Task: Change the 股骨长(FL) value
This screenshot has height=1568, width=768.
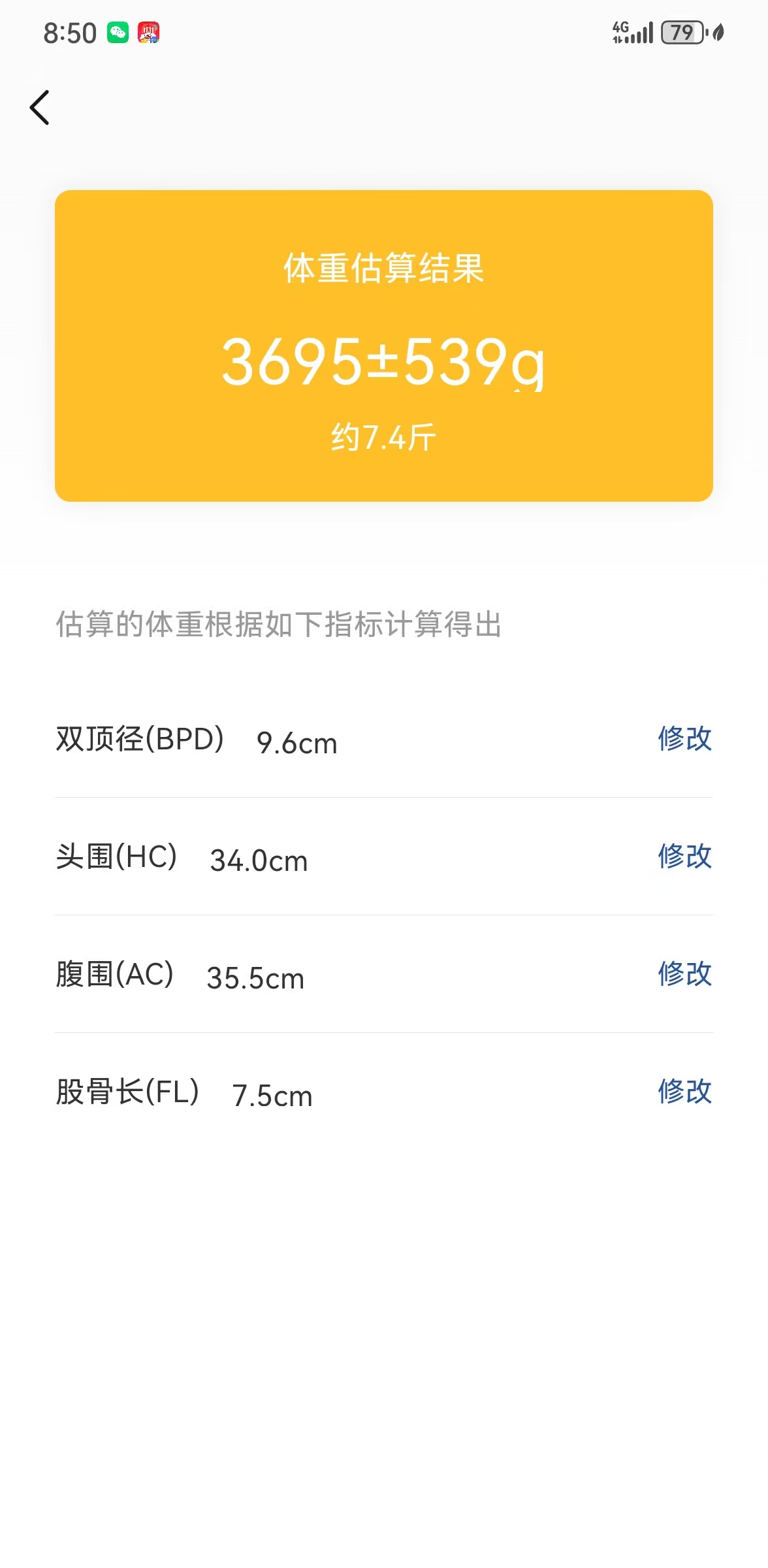Action: click(684, 1092)
